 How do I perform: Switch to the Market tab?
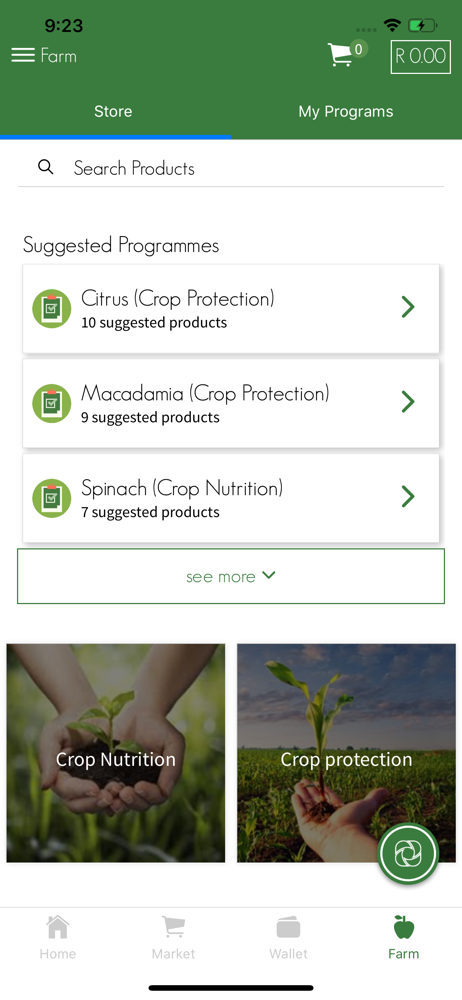(x=173, y=937)
